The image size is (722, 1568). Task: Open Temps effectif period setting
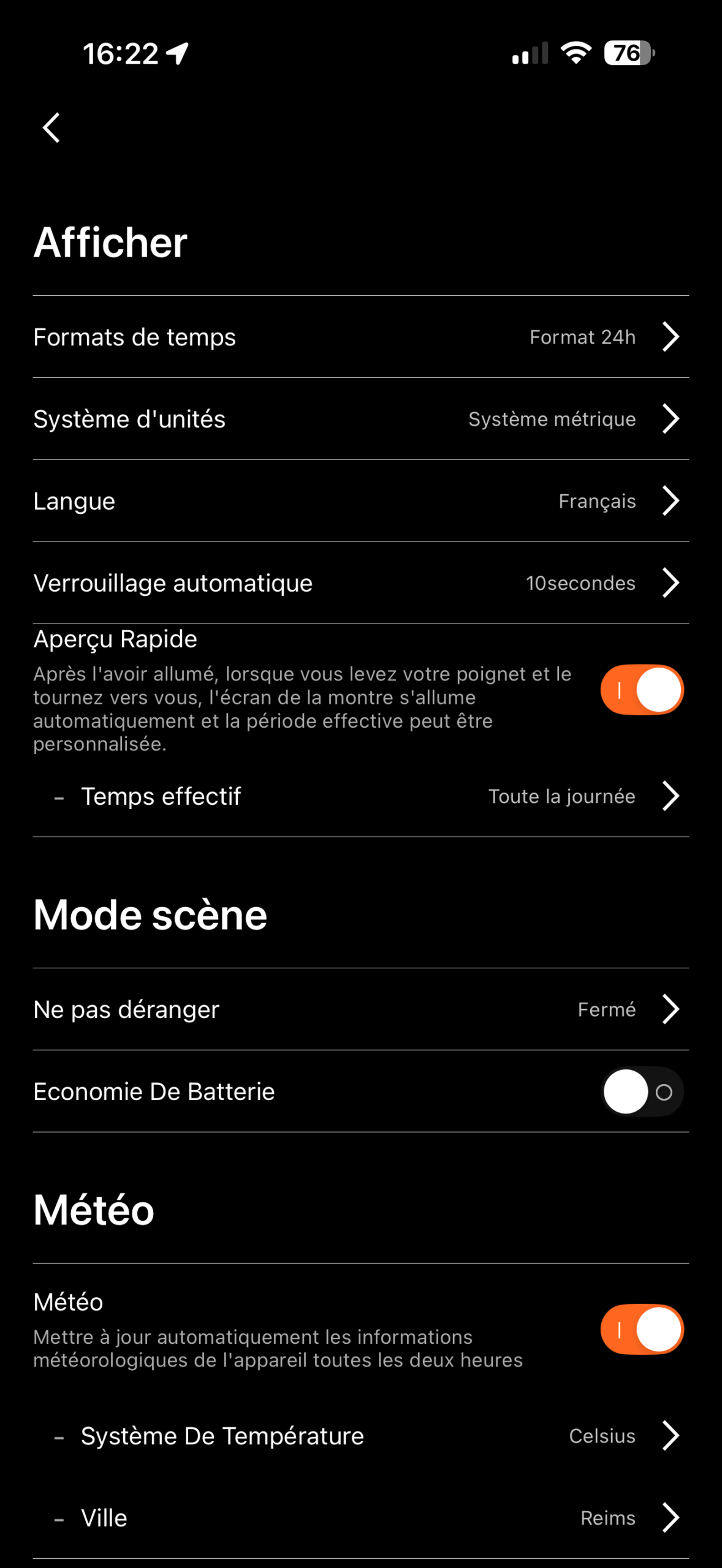361,796
